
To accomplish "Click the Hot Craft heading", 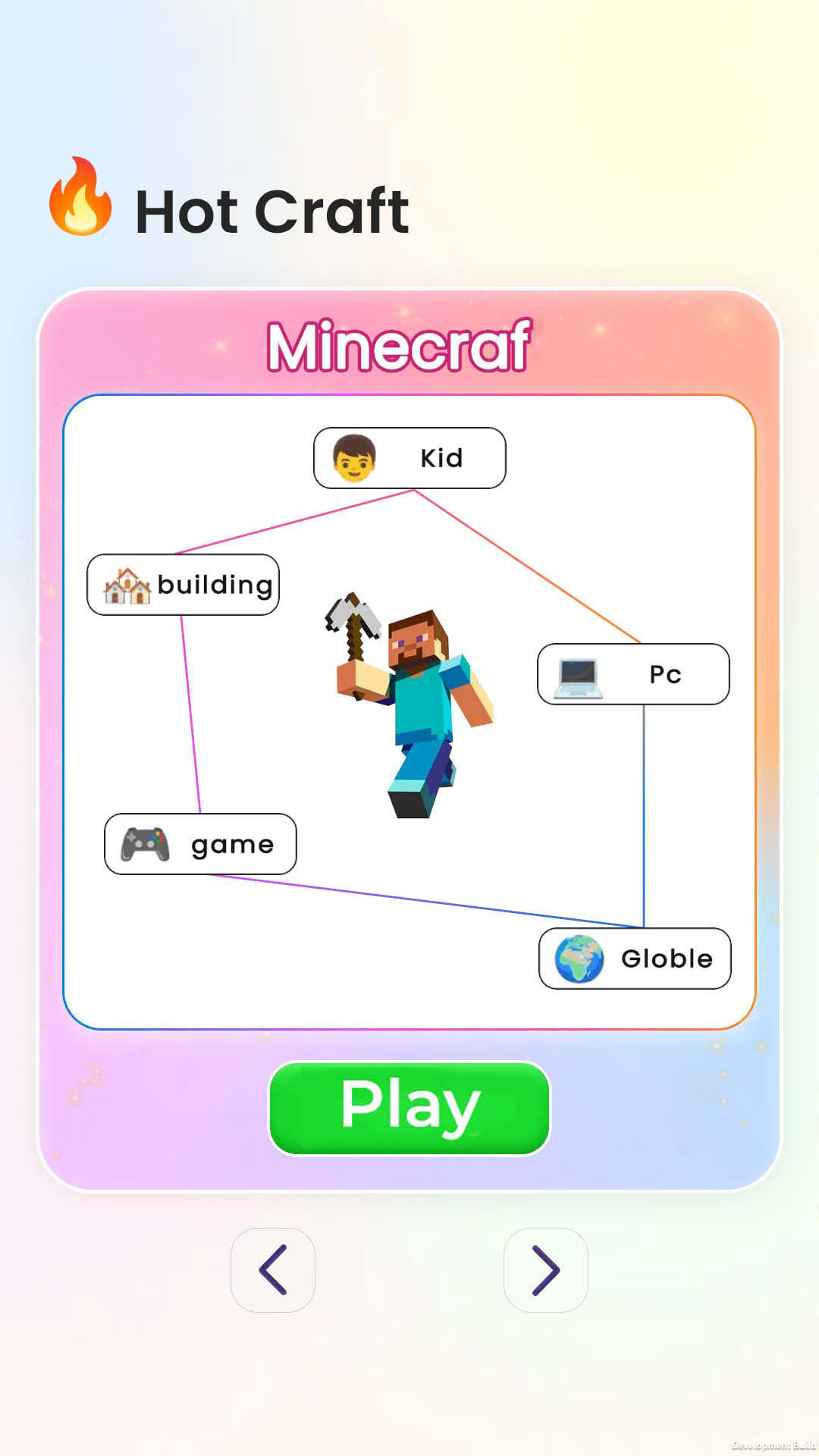I will 271,211.
